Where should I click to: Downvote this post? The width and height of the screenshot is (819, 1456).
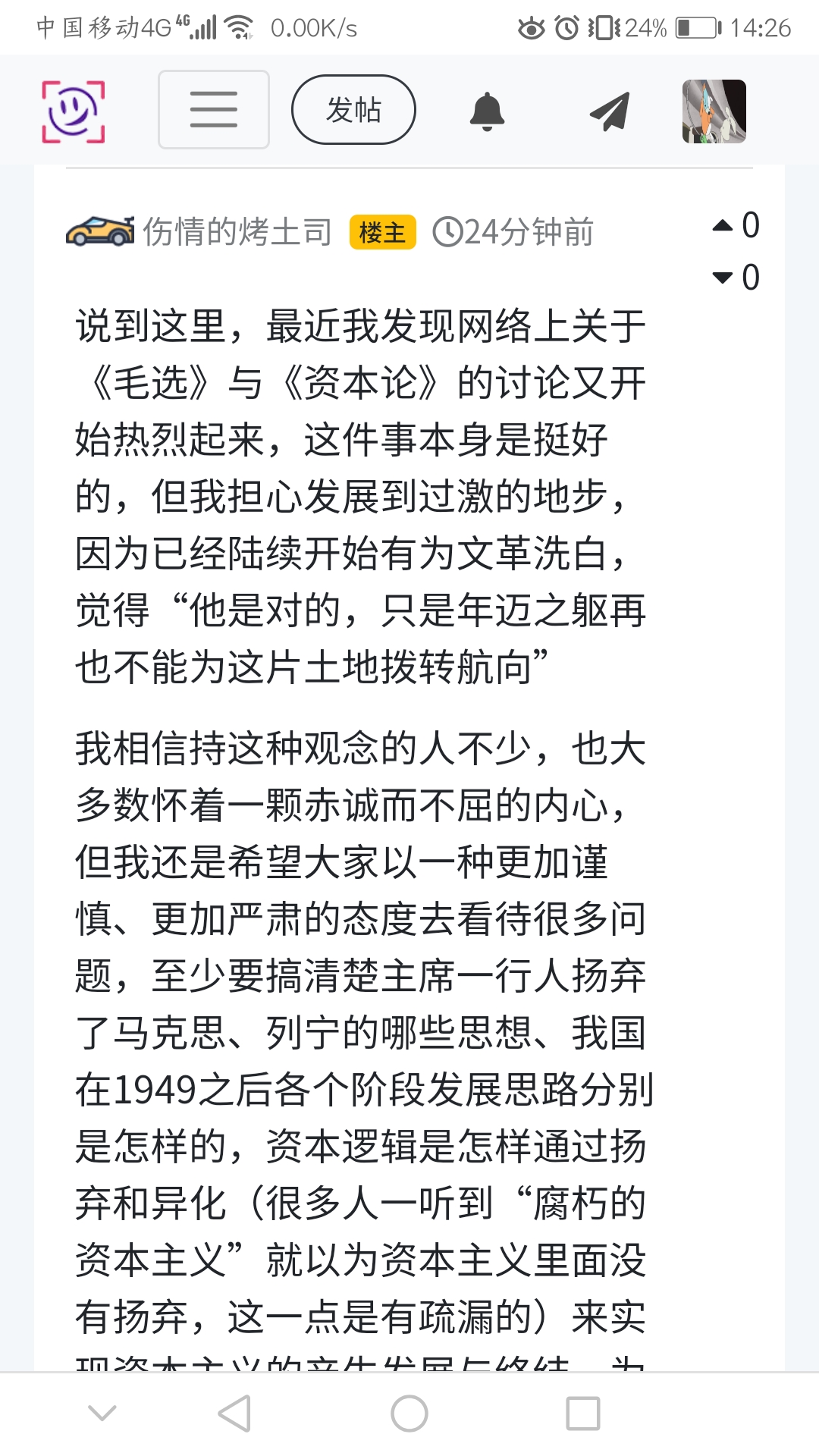(x=723, y=278)
